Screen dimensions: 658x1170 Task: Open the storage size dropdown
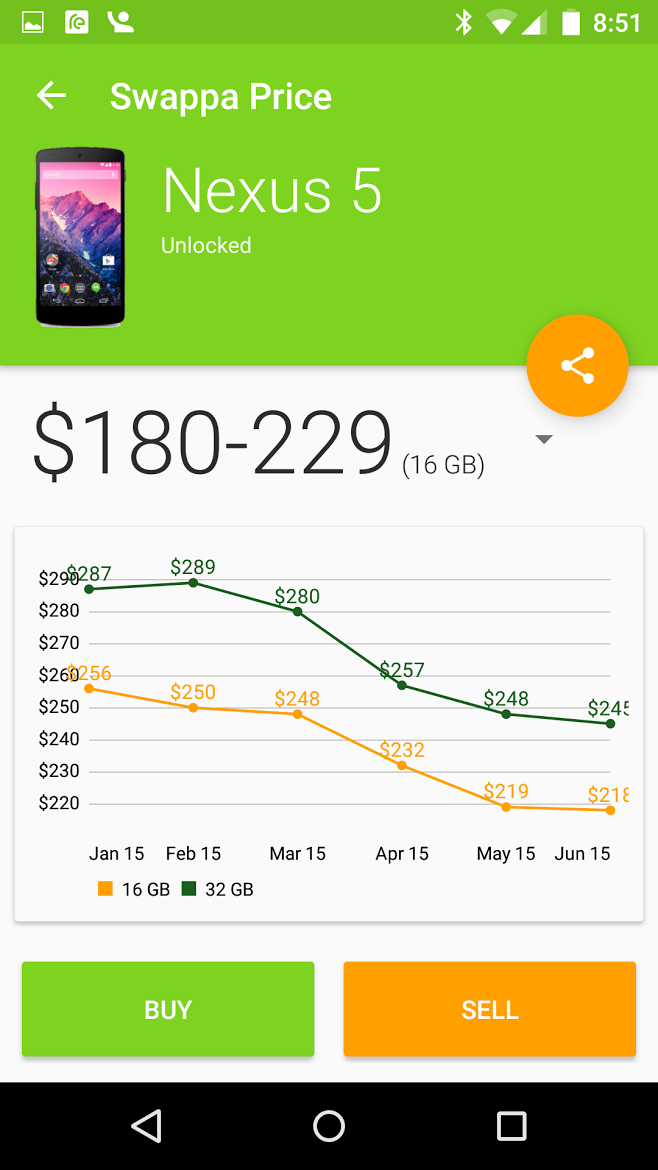coord(544,439)
